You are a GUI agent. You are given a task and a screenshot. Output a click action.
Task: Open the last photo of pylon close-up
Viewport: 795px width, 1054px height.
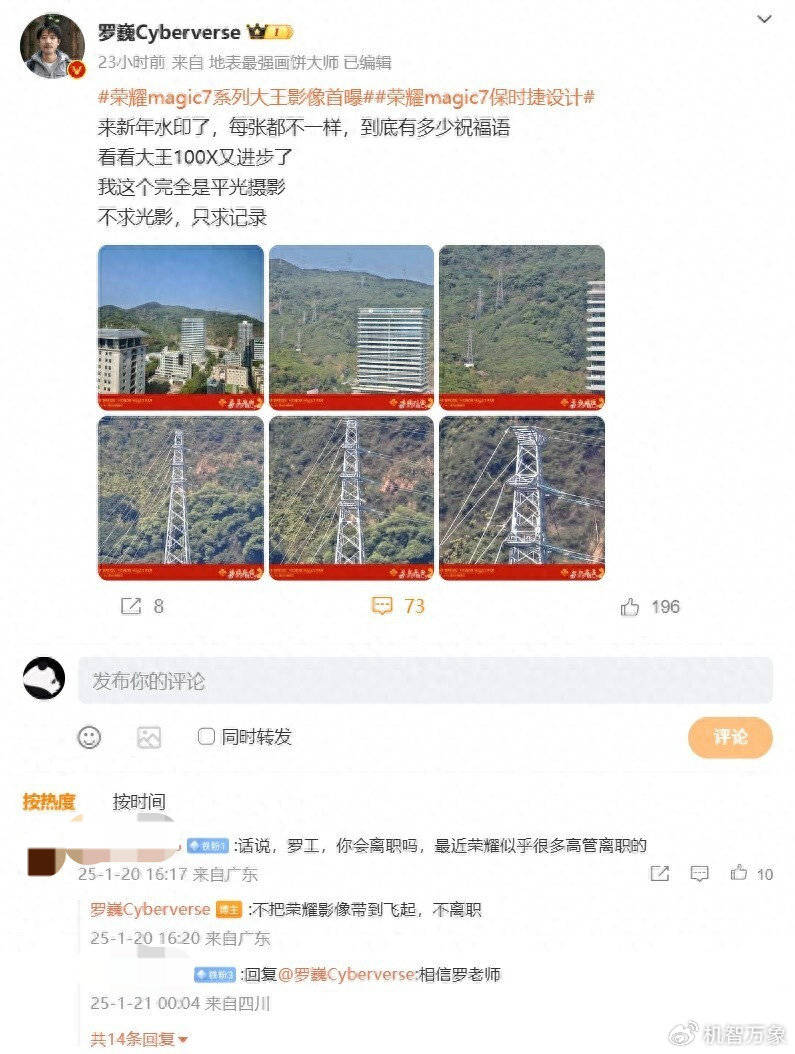(521, 498)
